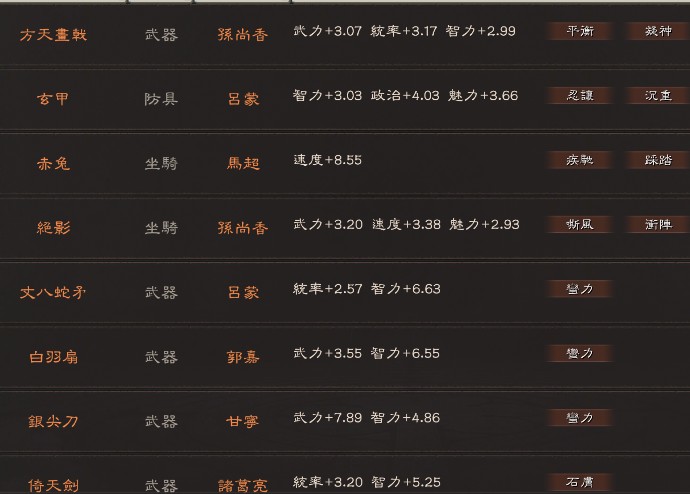690x494 pixels.
Task: View the 沉重 skill on 玄甲
Action: (x=657, y=96)
